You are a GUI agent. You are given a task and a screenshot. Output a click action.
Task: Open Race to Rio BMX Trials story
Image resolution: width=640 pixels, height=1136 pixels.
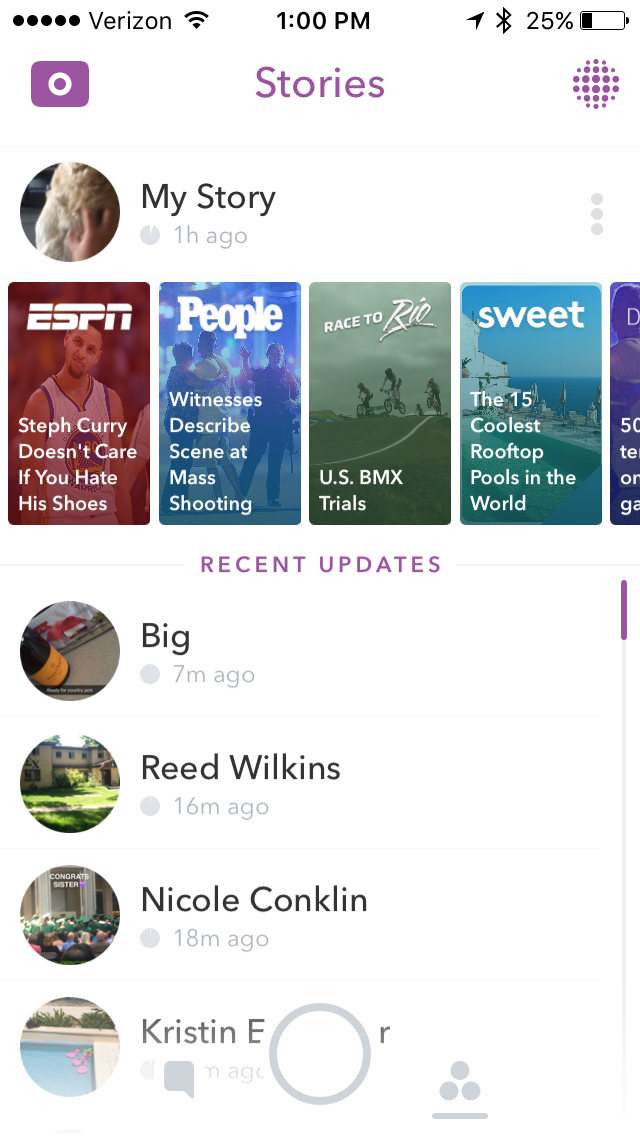point(380,403)
